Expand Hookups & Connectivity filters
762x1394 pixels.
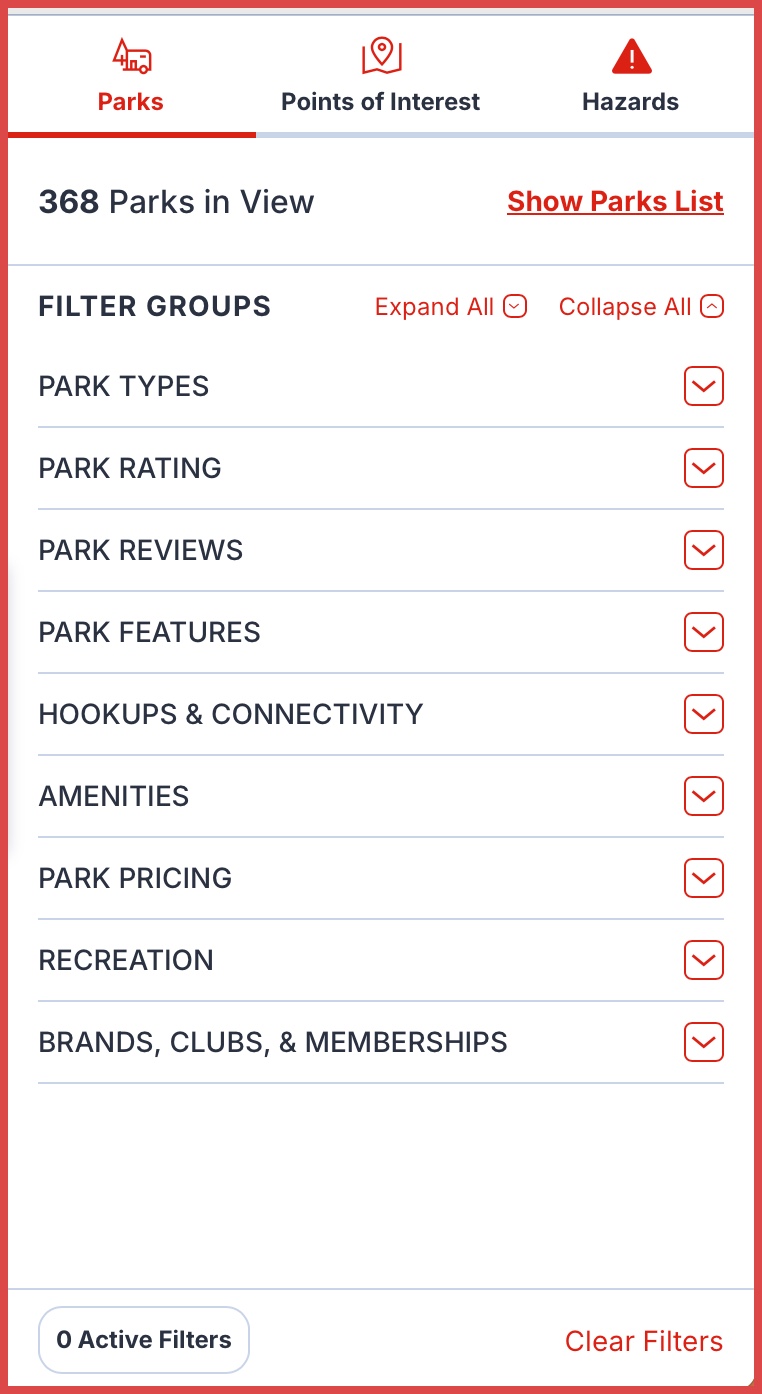point(381,714)
